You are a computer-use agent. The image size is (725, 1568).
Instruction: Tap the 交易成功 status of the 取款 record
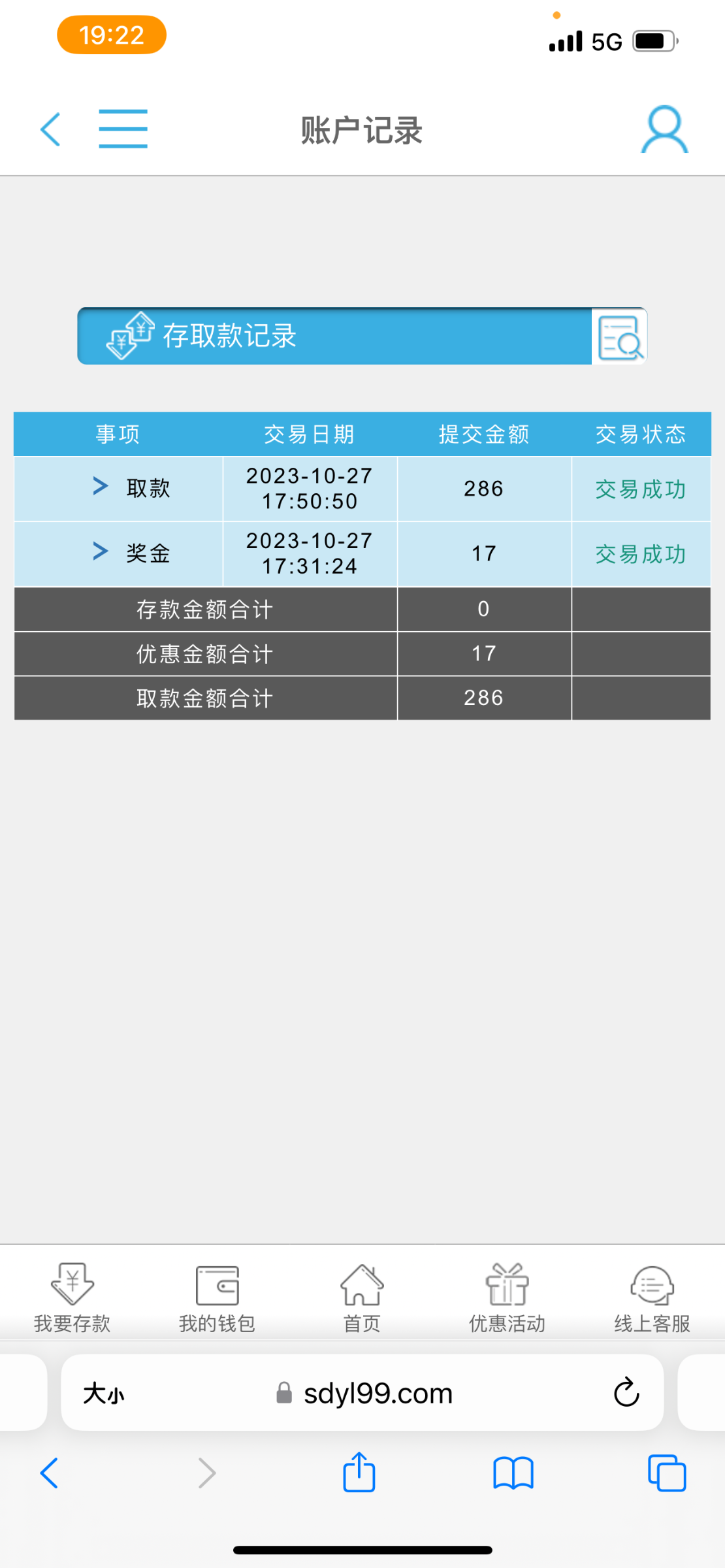tap(641, 489)
